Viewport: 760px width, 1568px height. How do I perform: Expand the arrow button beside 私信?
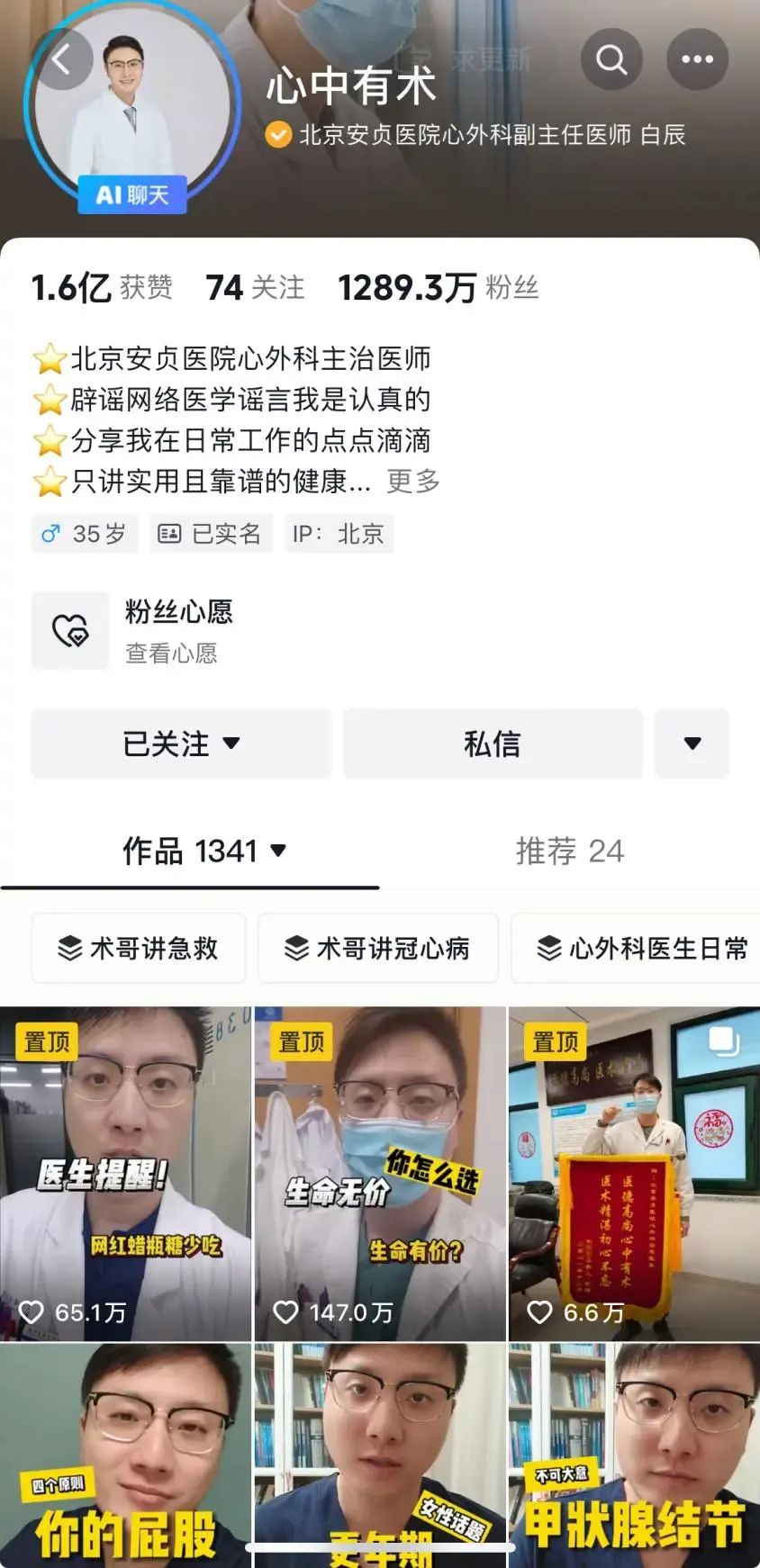coord(692,743)
